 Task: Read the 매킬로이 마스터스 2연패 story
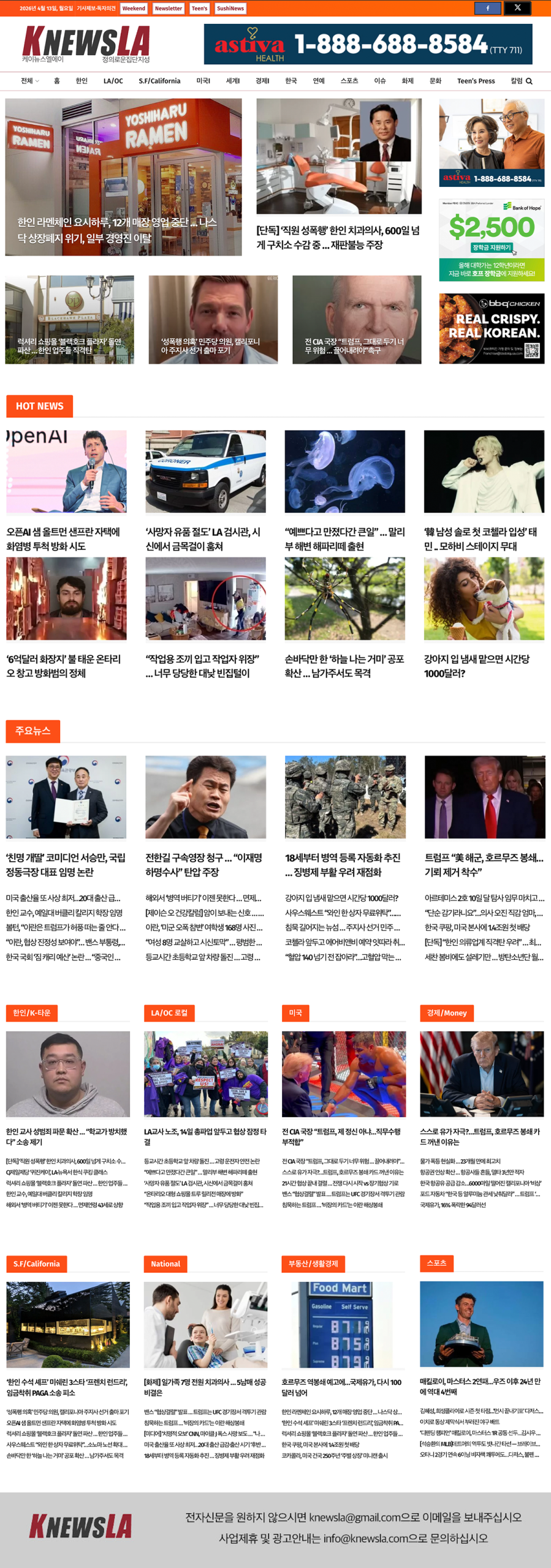480,1386
